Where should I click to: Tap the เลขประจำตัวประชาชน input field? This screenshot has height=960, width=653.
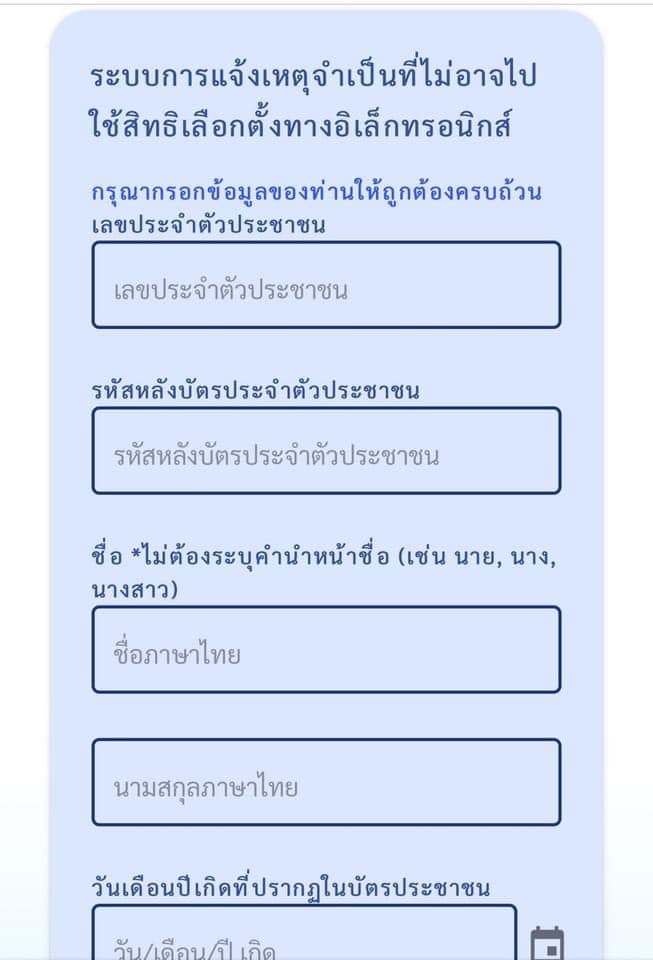[326, 285]
